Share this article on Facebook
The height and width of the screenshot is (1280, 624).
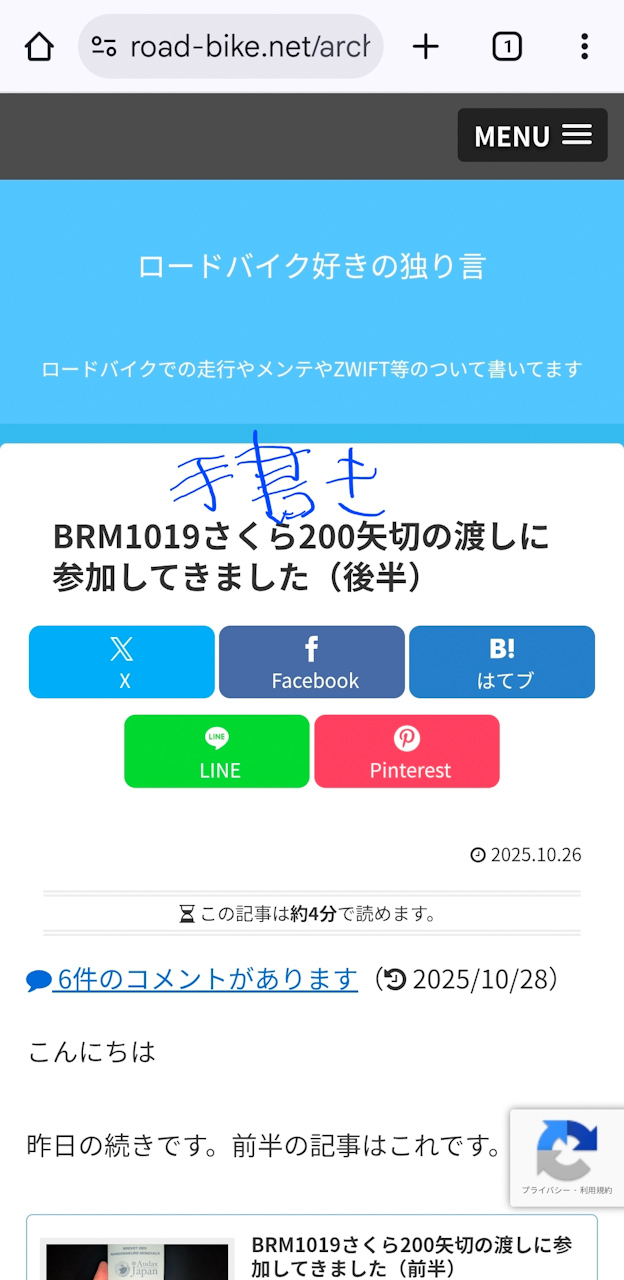pyautogui.click(x=312, y=662)
